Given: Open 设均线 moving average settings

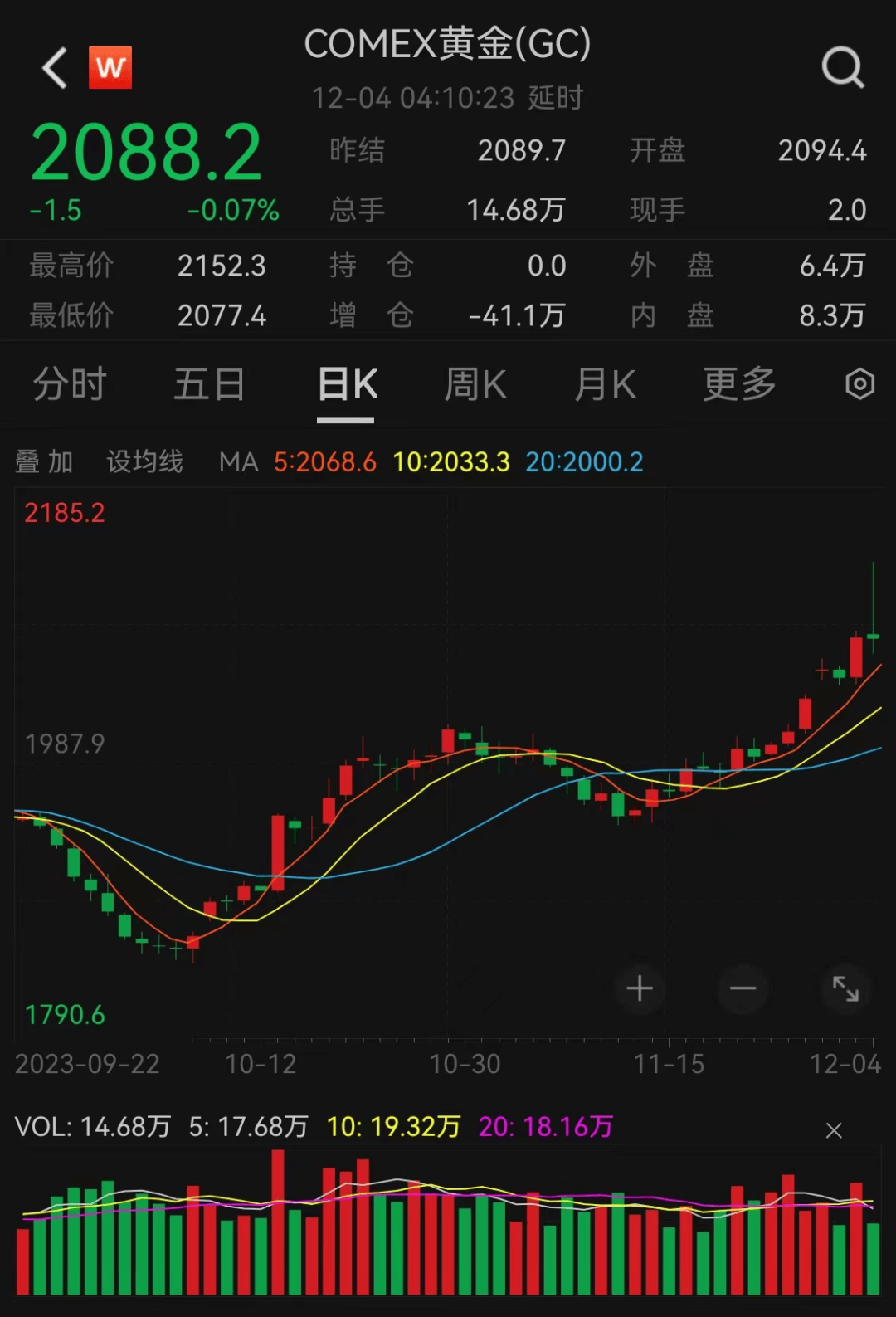Looking at the screenshot, I should 144,461.
